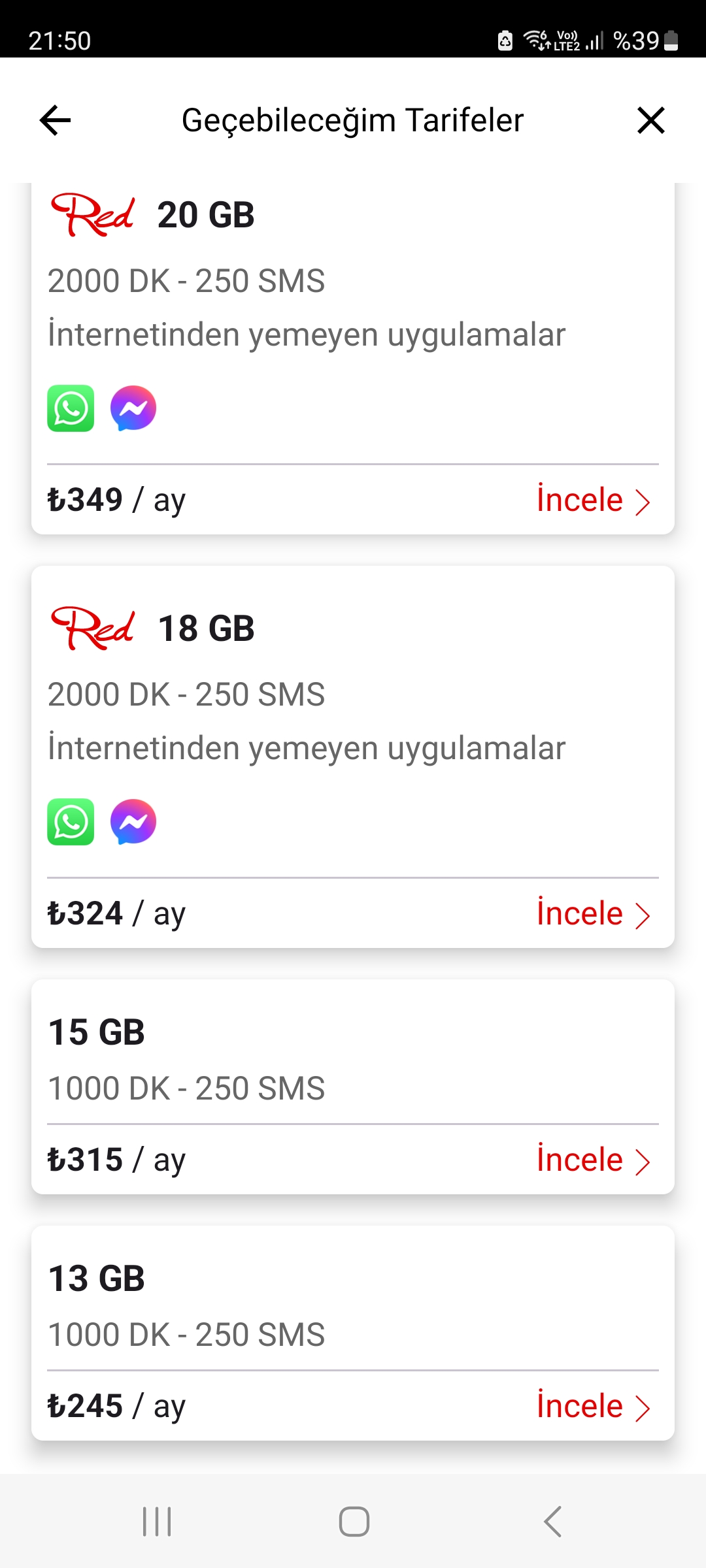Tap İncele on the Red 18 GB plan
This screenshot has height=1568, width=706.
click(594, 913)
